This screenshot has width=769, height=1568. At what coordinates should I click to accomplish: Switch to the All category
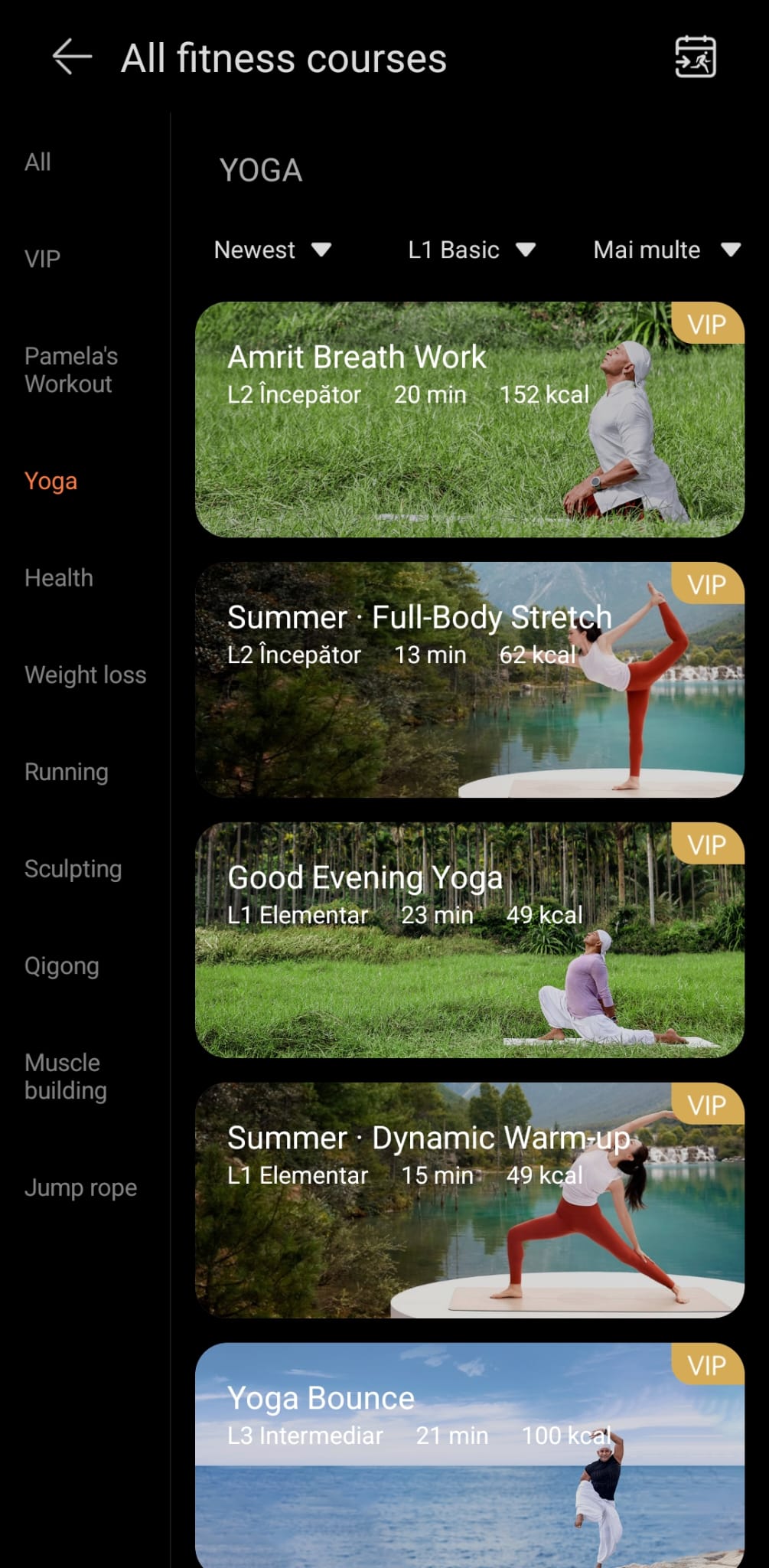37,162
